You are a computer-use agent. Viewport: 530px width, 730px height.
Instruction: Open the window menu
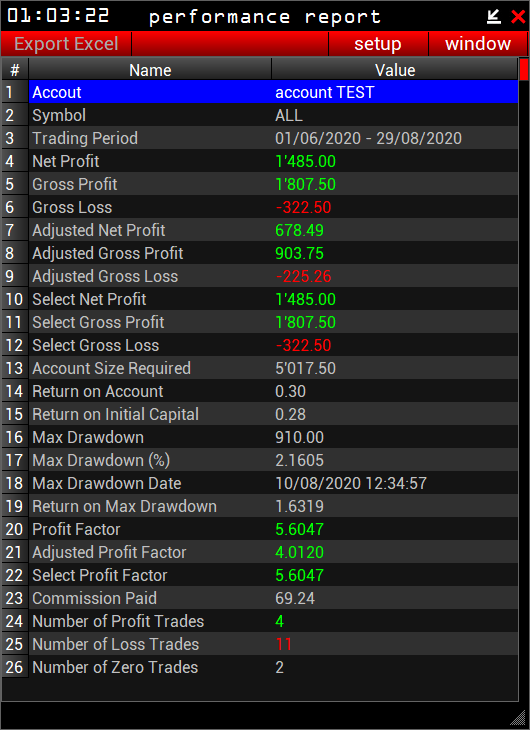[478, 44]
